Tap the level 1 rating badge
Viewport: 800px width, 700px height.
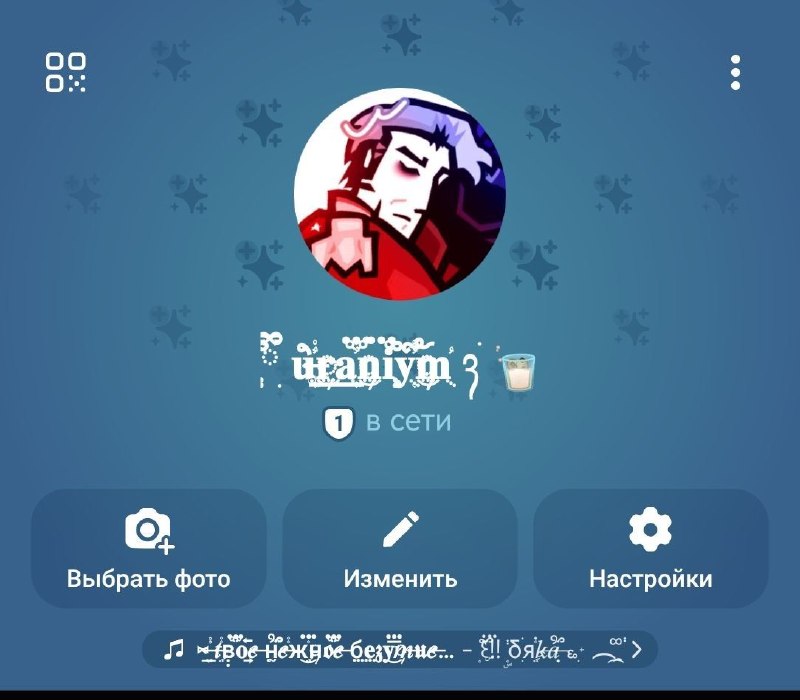338,422
